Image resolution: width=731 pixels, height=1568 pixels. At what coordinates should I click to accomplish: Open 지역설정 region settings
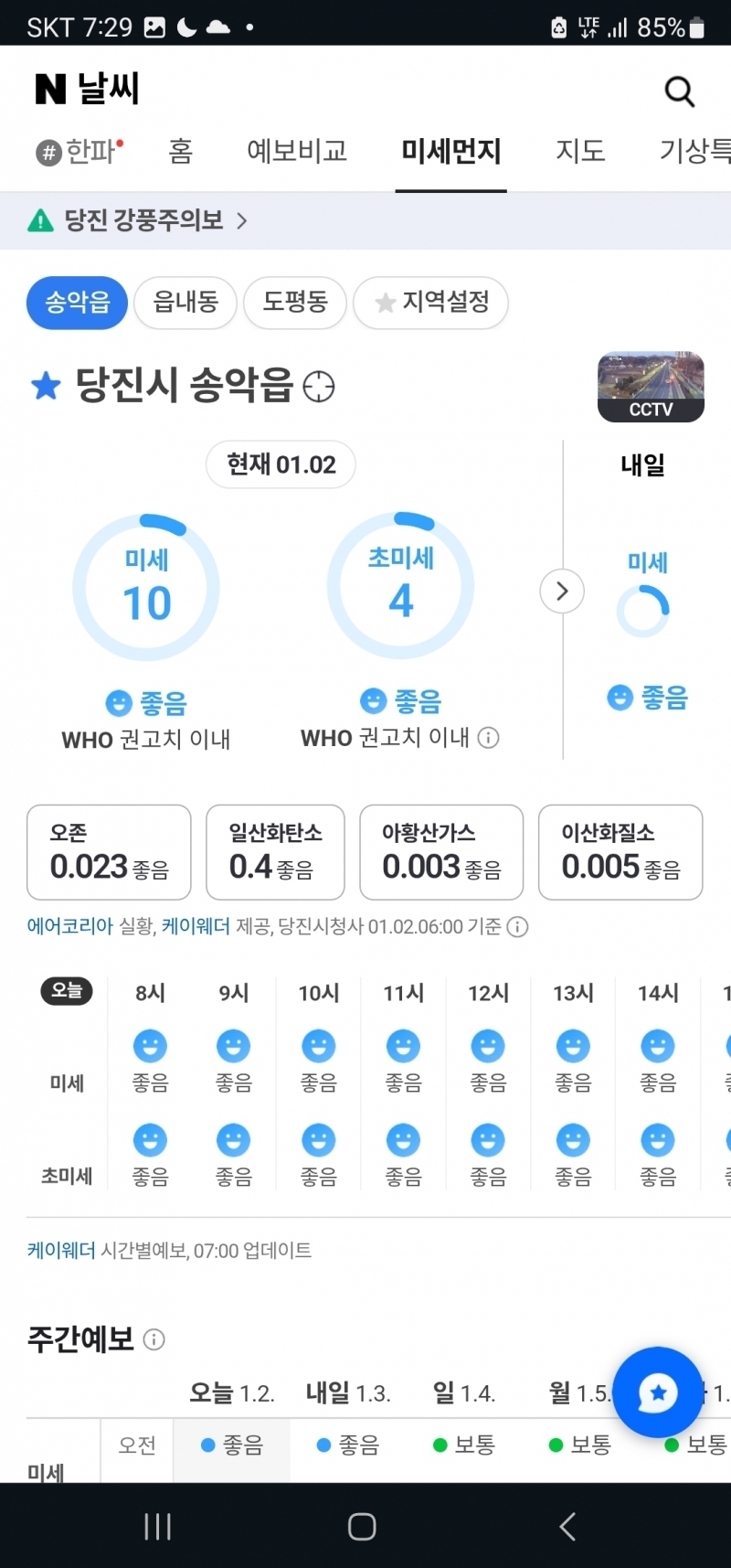[x=431, y=303]
